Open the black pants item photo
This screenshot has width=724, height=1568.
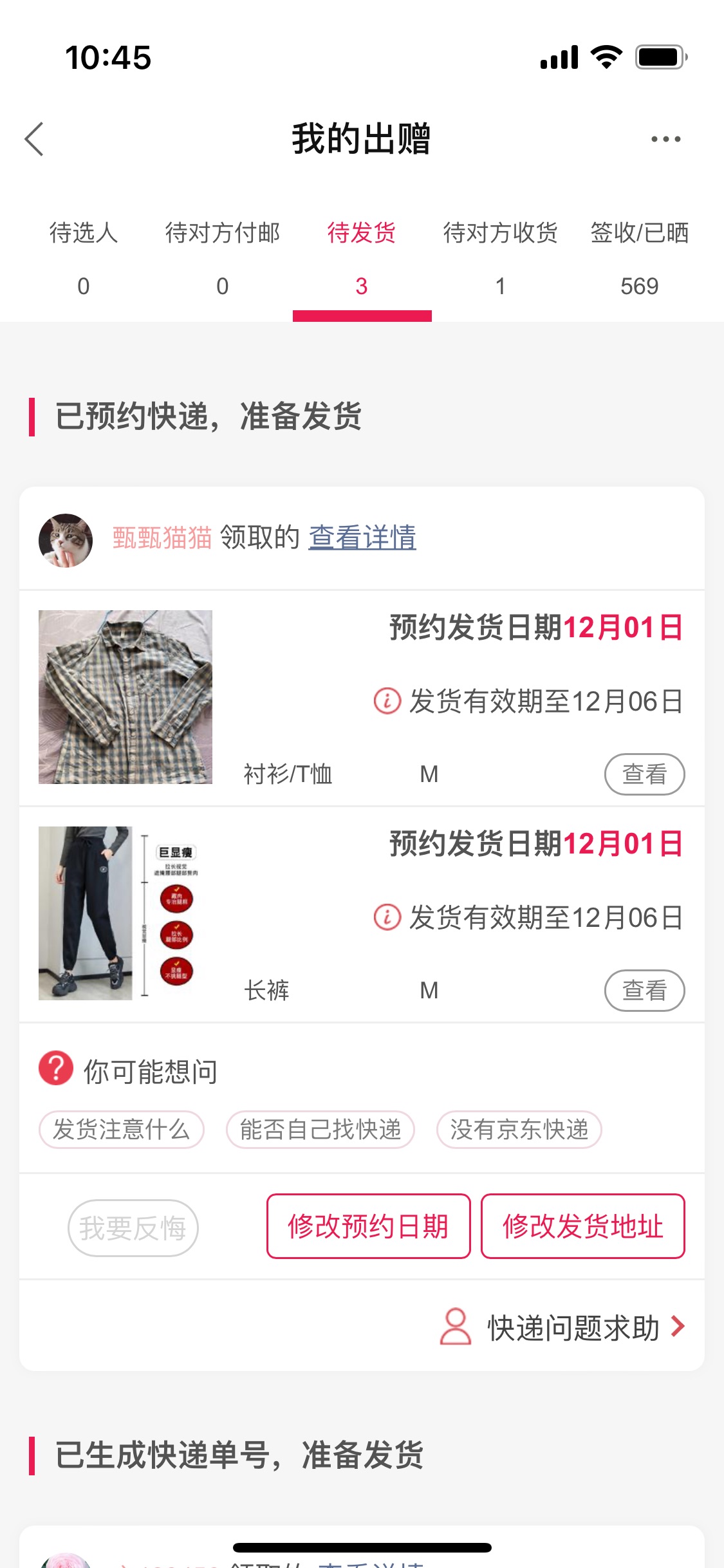(125, 913)
